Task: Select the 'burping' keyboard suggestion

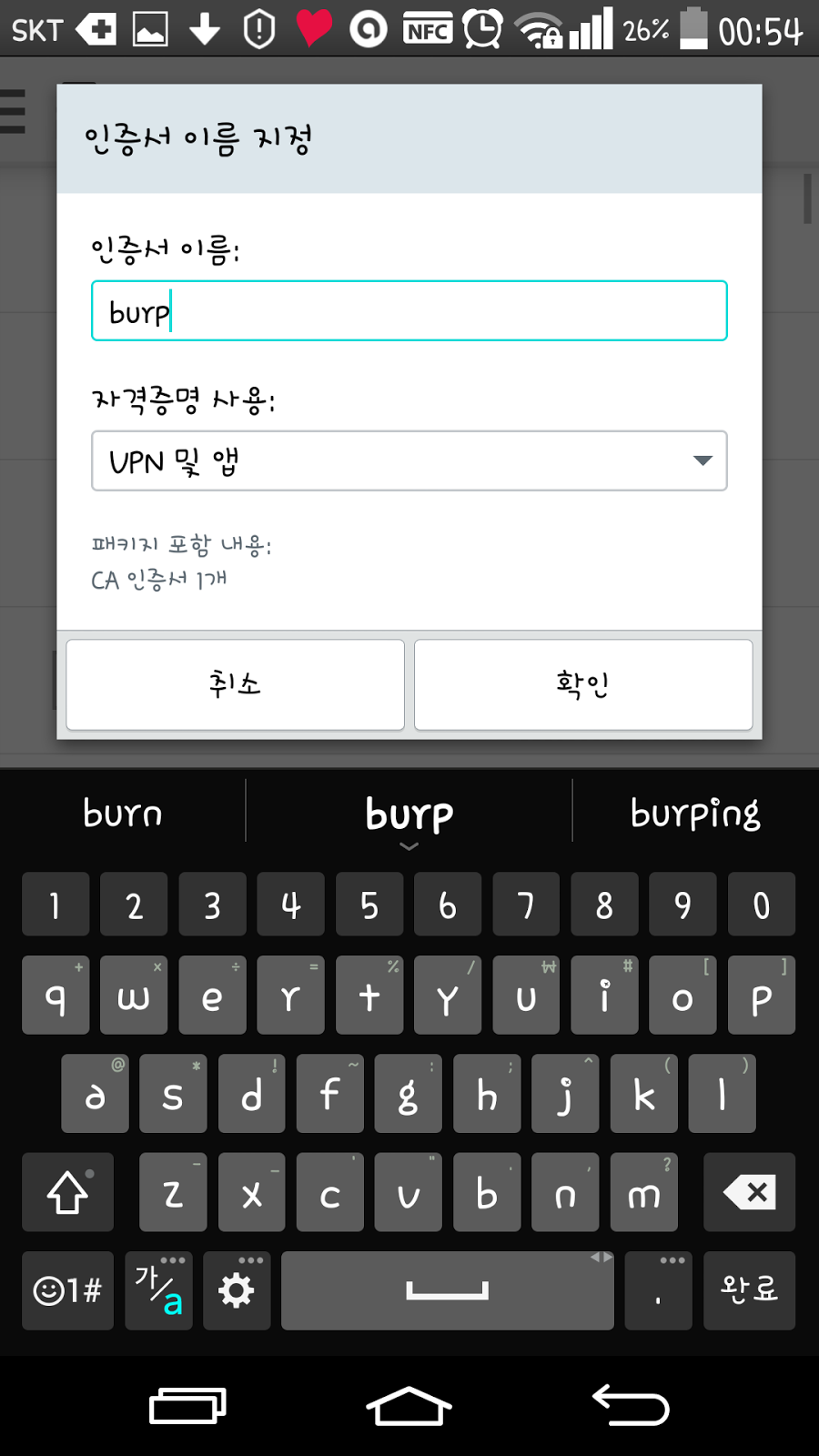Action: [x=695, y=813]
